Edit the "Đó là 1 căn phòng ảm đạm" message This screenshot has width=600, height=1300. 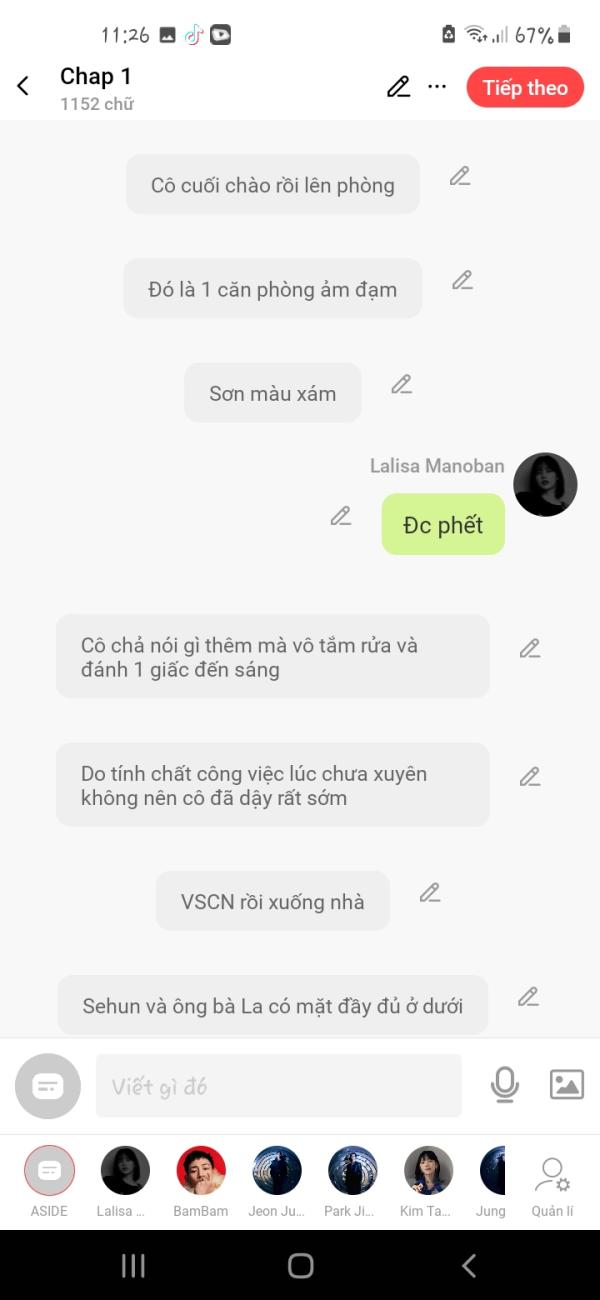pyautogui.click(x=462, y=280)
